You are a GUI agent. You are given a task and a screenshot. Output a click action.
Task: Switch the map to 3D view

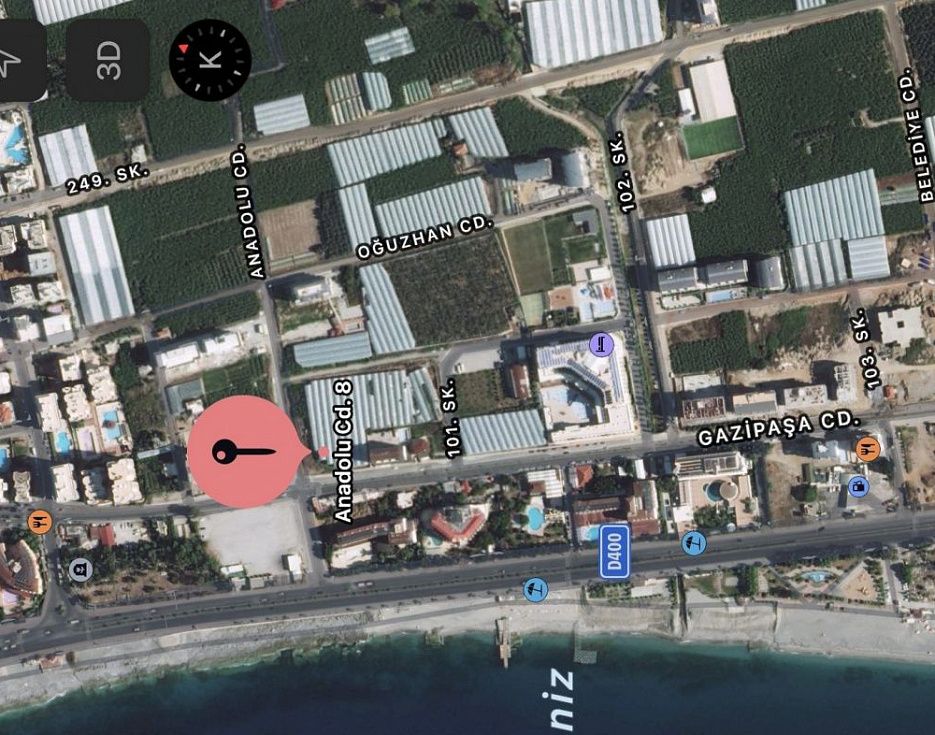click(x=107, y=60)
